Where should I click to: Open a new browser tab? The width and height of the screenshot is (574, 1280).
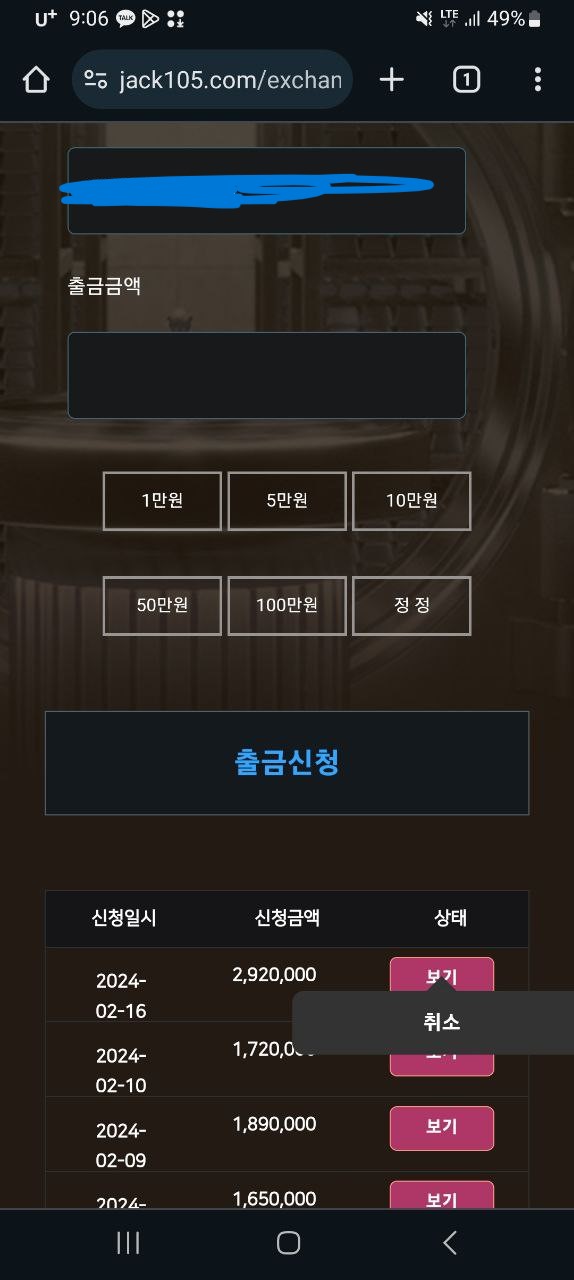pos(392,80)
